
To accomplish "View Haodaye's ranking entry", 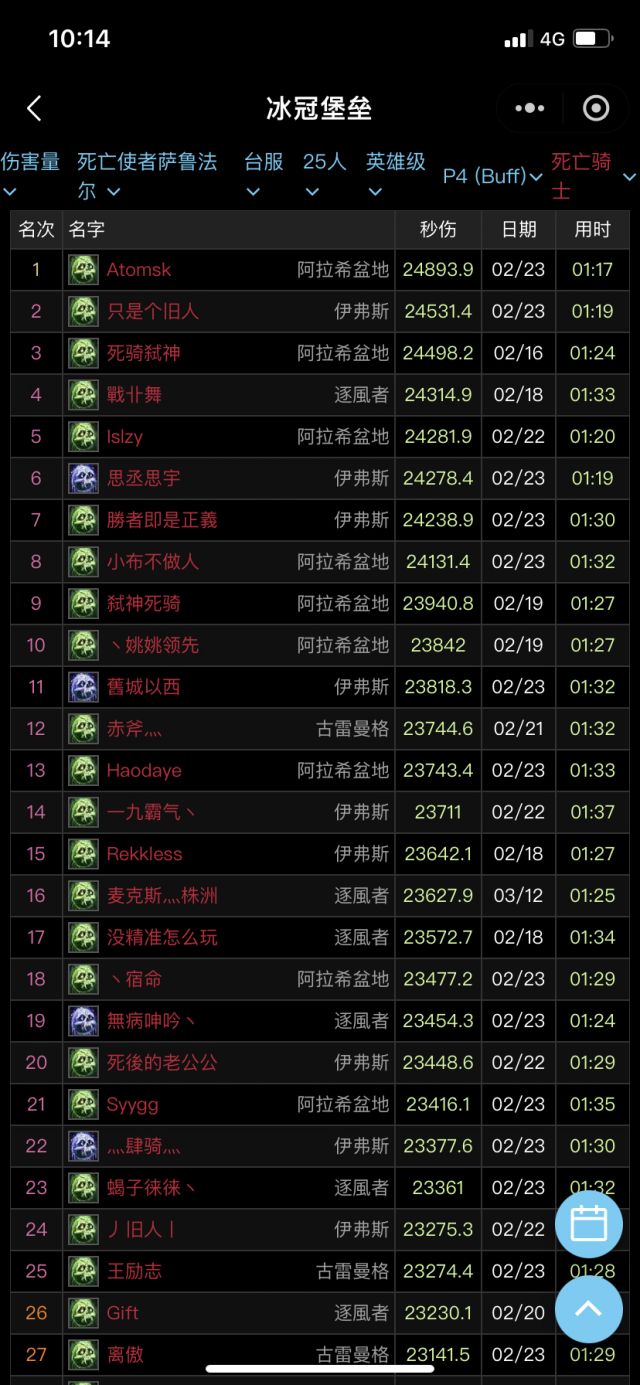I will (x=144, y=771).
